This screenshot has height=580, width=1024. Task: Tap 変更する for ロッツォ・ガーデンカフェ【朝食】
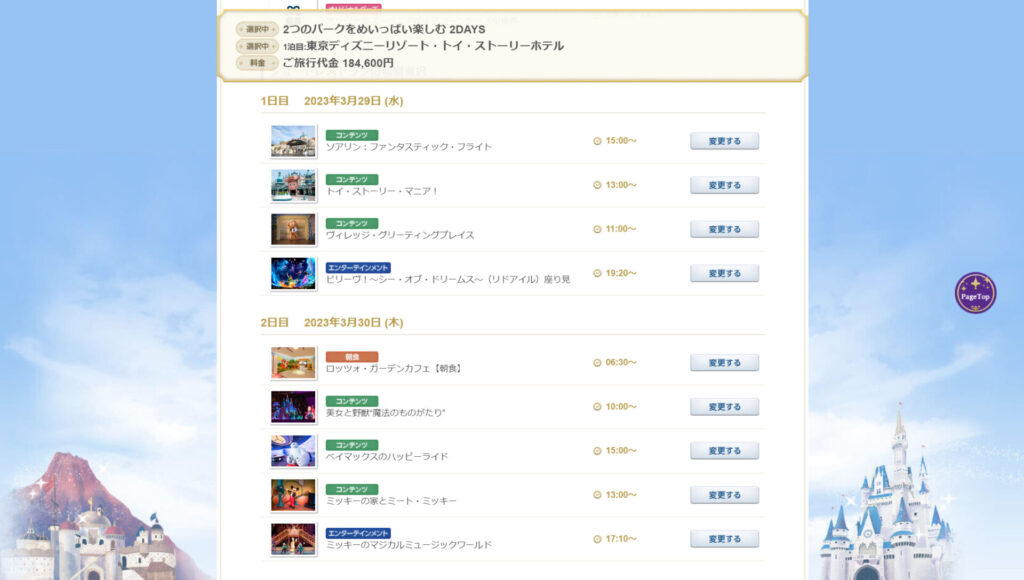point(724,362)
